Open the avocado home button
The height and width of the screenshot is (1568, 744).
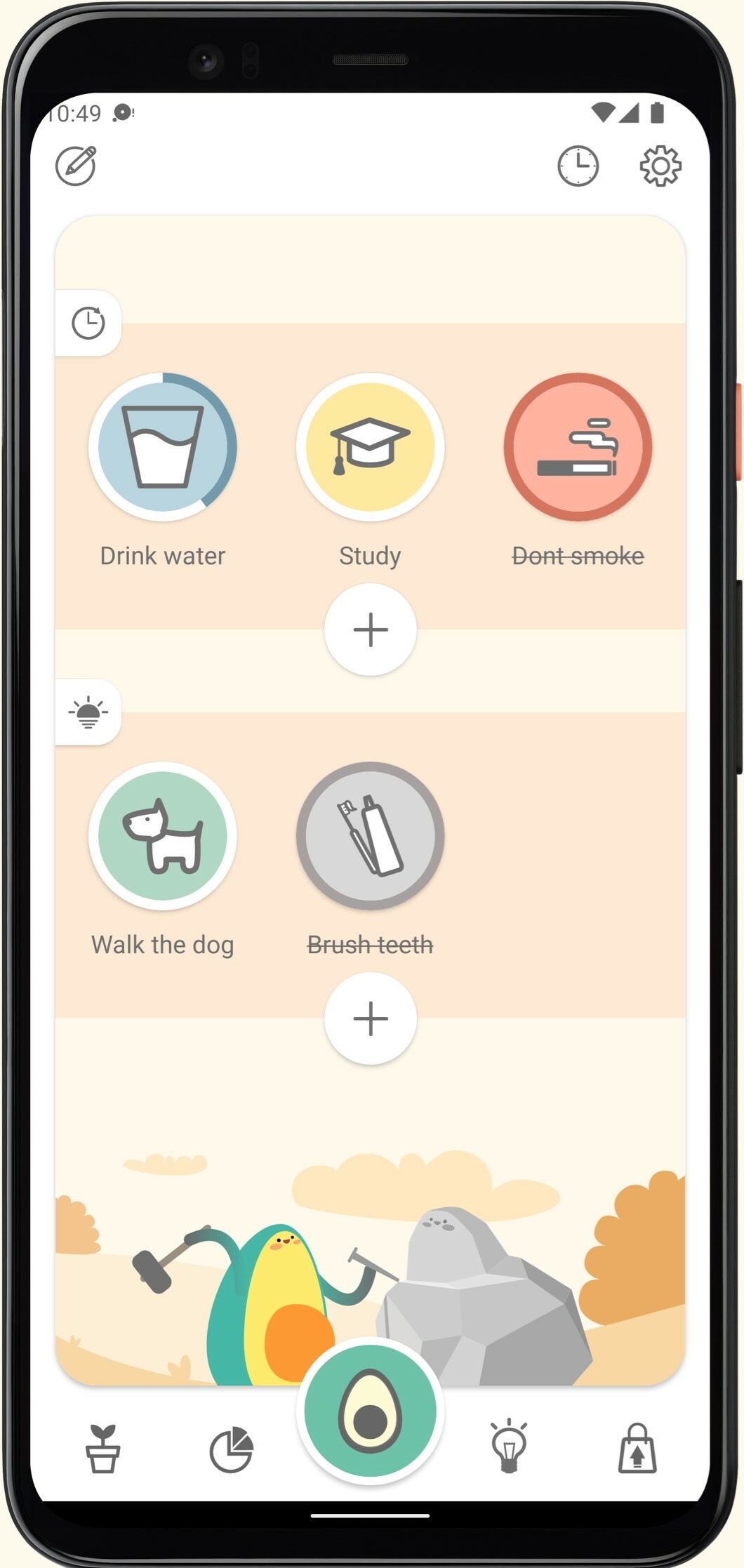pyautogui.click(x=370, y=1411)
